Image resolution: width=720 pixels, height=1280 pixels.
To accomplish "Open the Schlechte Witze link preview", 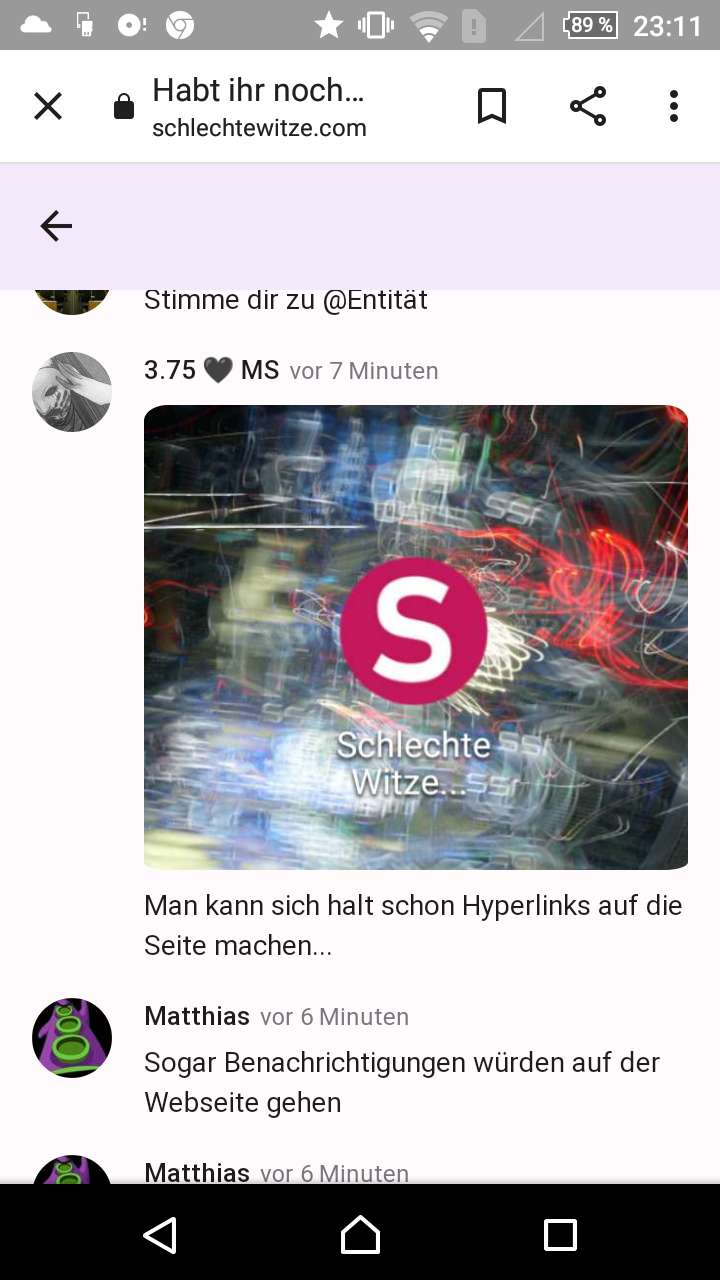I will pyautogui.click(x=416, y=636).
